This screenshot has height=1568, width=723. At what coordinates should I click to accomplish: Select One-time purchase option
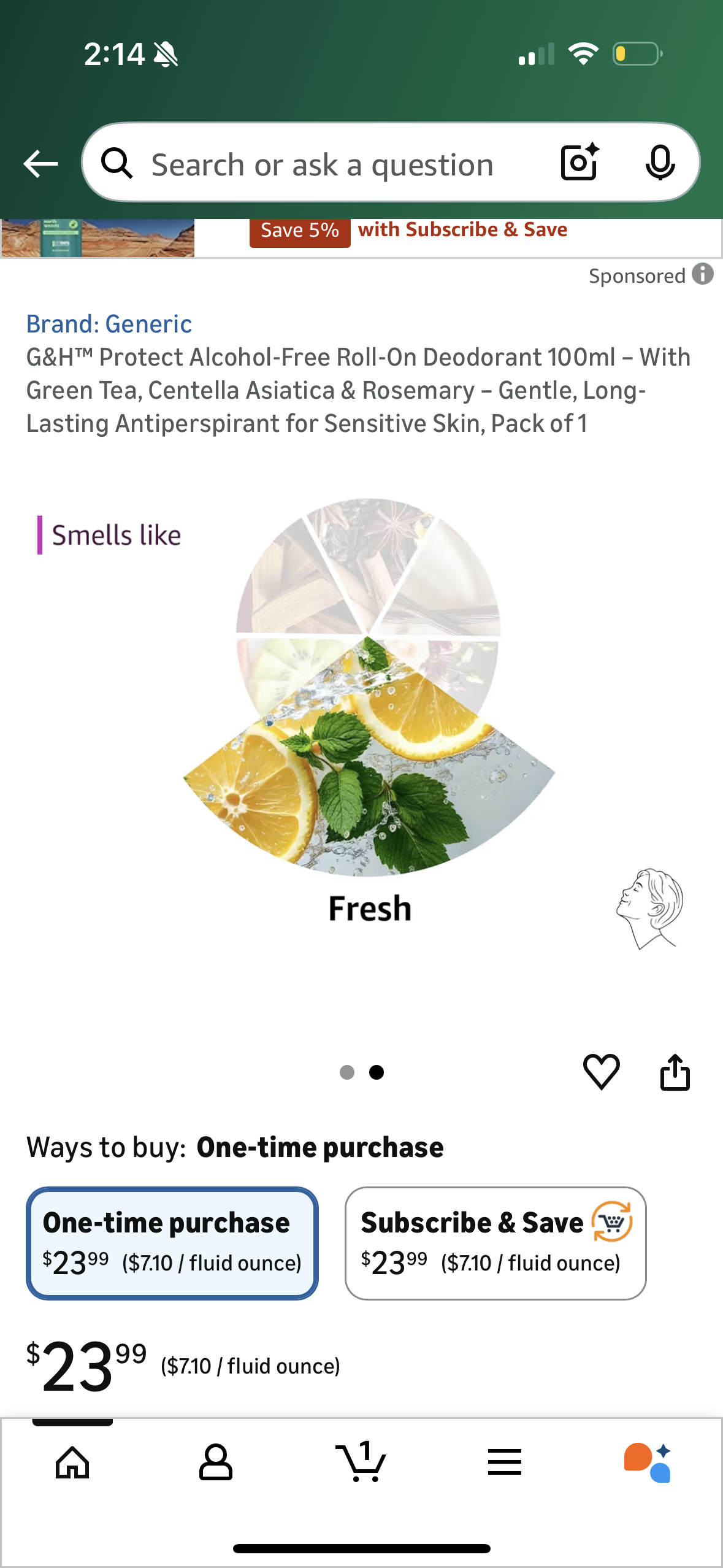(x=172, y=1243)
